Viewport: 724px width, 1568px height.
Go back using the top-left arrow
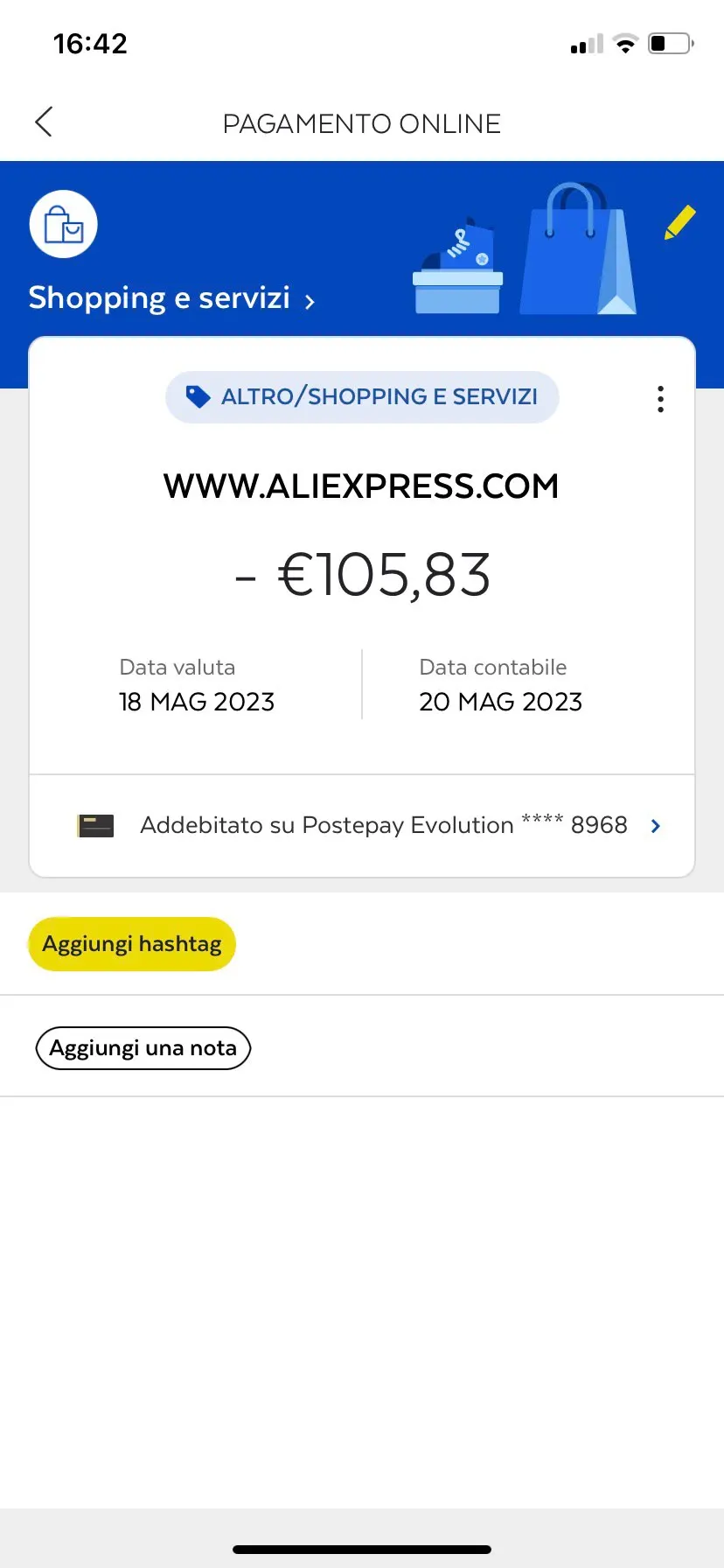[44, 122]
